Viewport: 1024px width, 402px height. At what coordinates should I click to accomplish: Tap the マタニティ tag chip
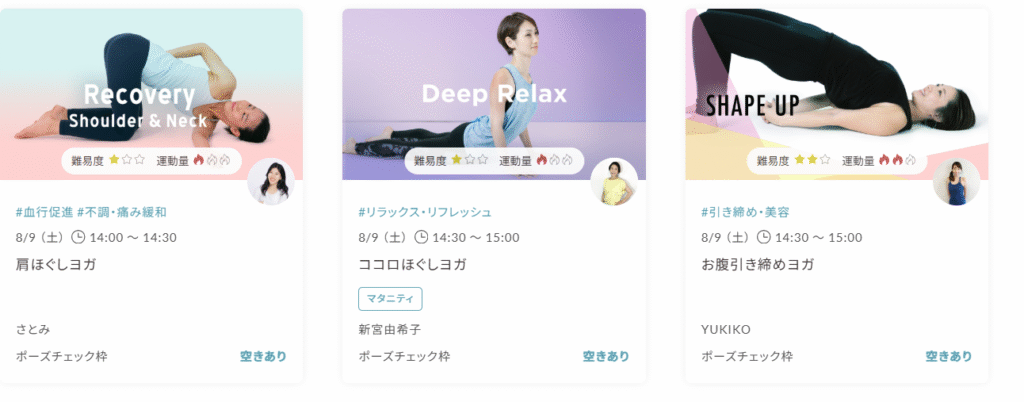pos(390,298)
